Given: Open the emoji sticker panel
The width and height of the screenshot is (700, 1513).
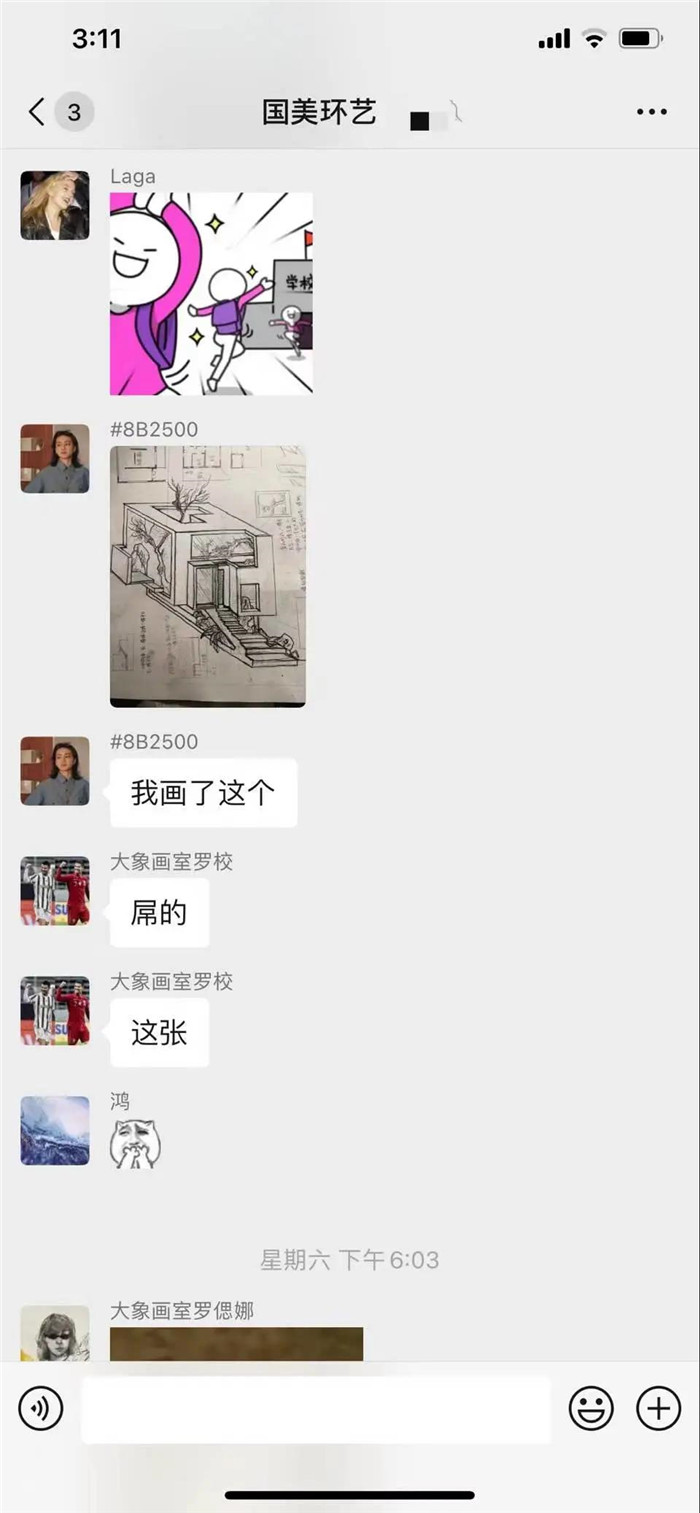Looking at the screenshot, I should (x=591, y=1408).
